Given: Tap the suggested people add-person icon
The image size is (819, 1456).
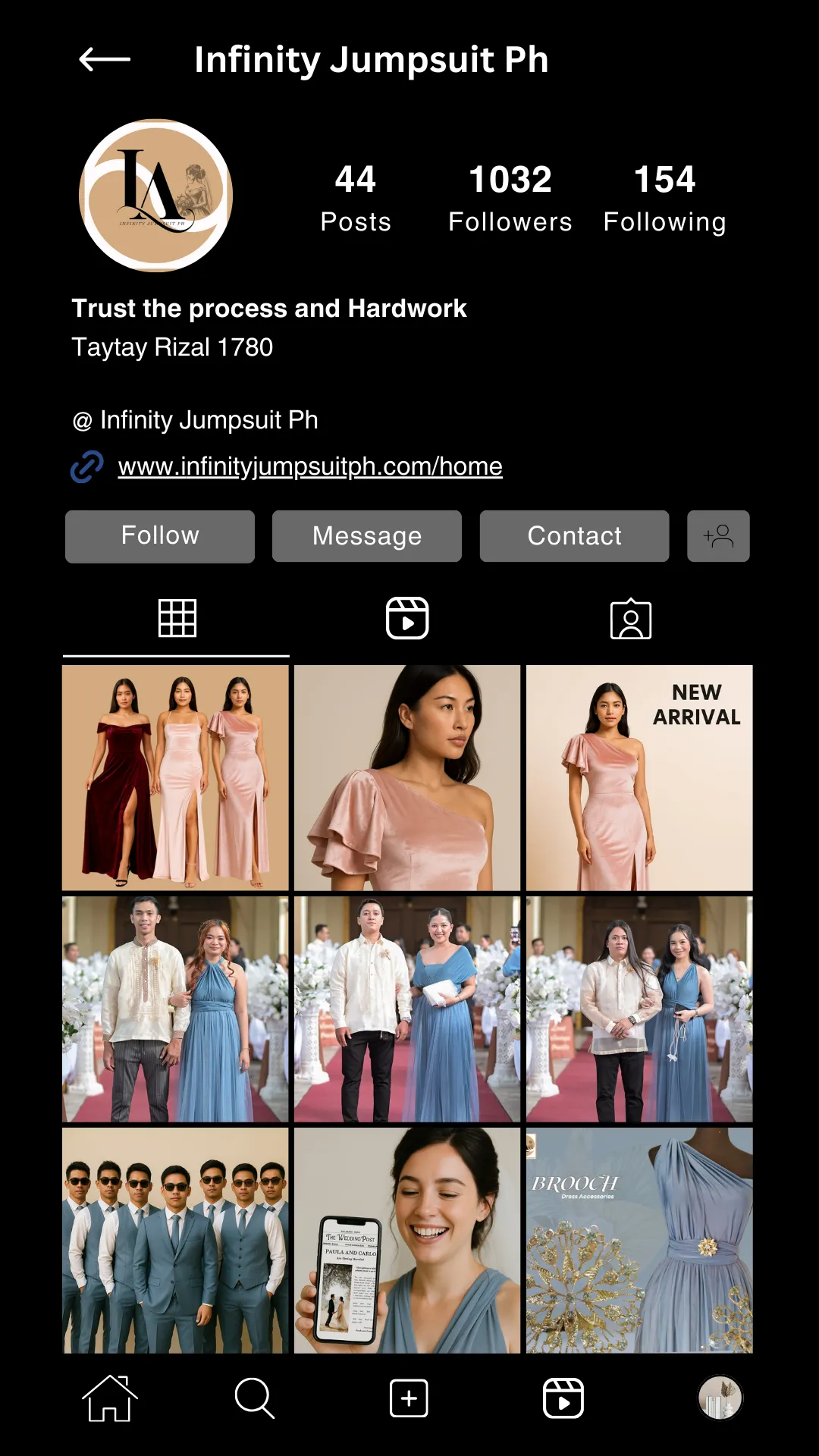Looking at the screenshot, I should click(718, 536).
